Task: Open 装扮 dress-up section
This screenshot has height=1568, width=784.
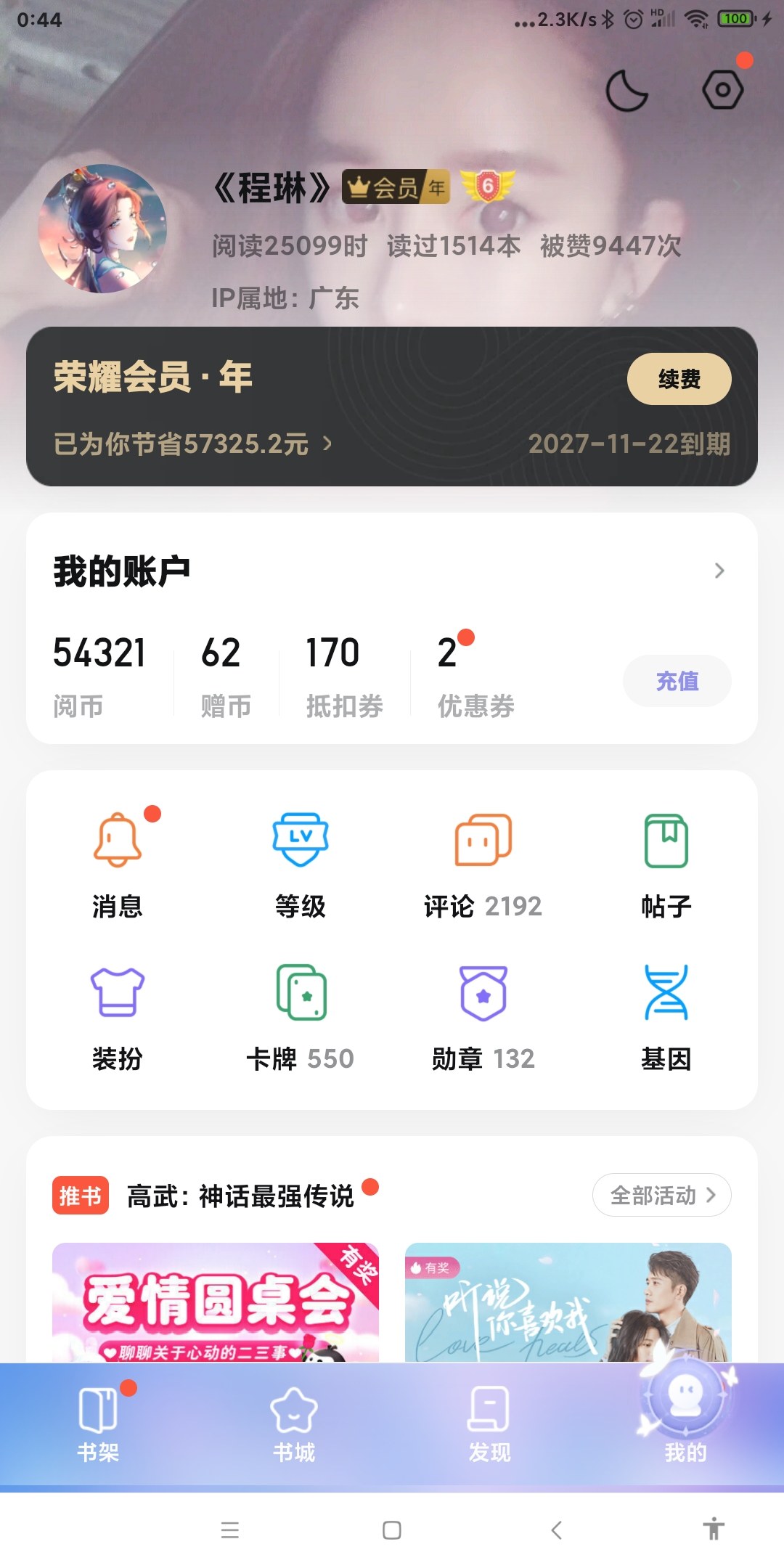Action: (x=118, y=1018)
